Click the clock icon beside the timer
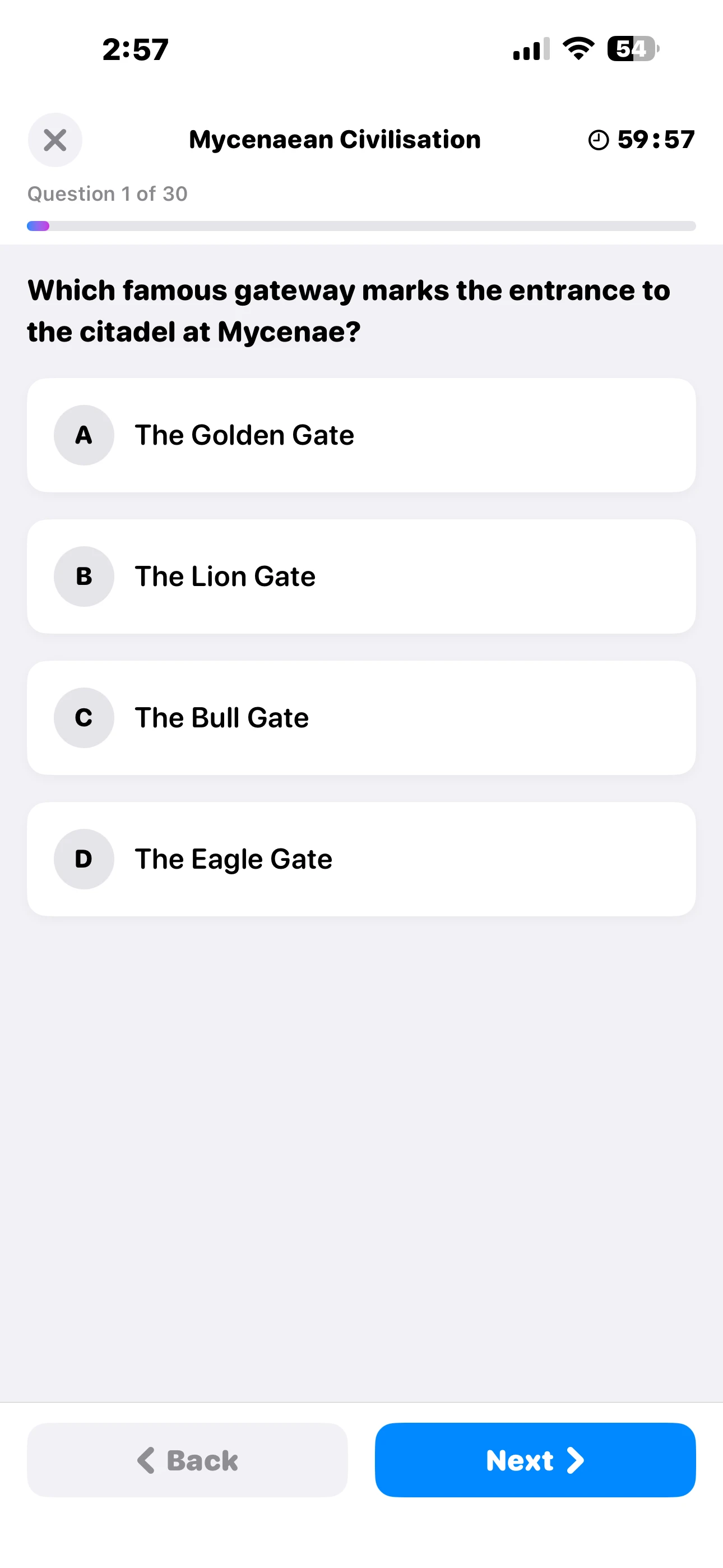The height and width of the screenshot is (1568, 723). [x=598, y=140]
